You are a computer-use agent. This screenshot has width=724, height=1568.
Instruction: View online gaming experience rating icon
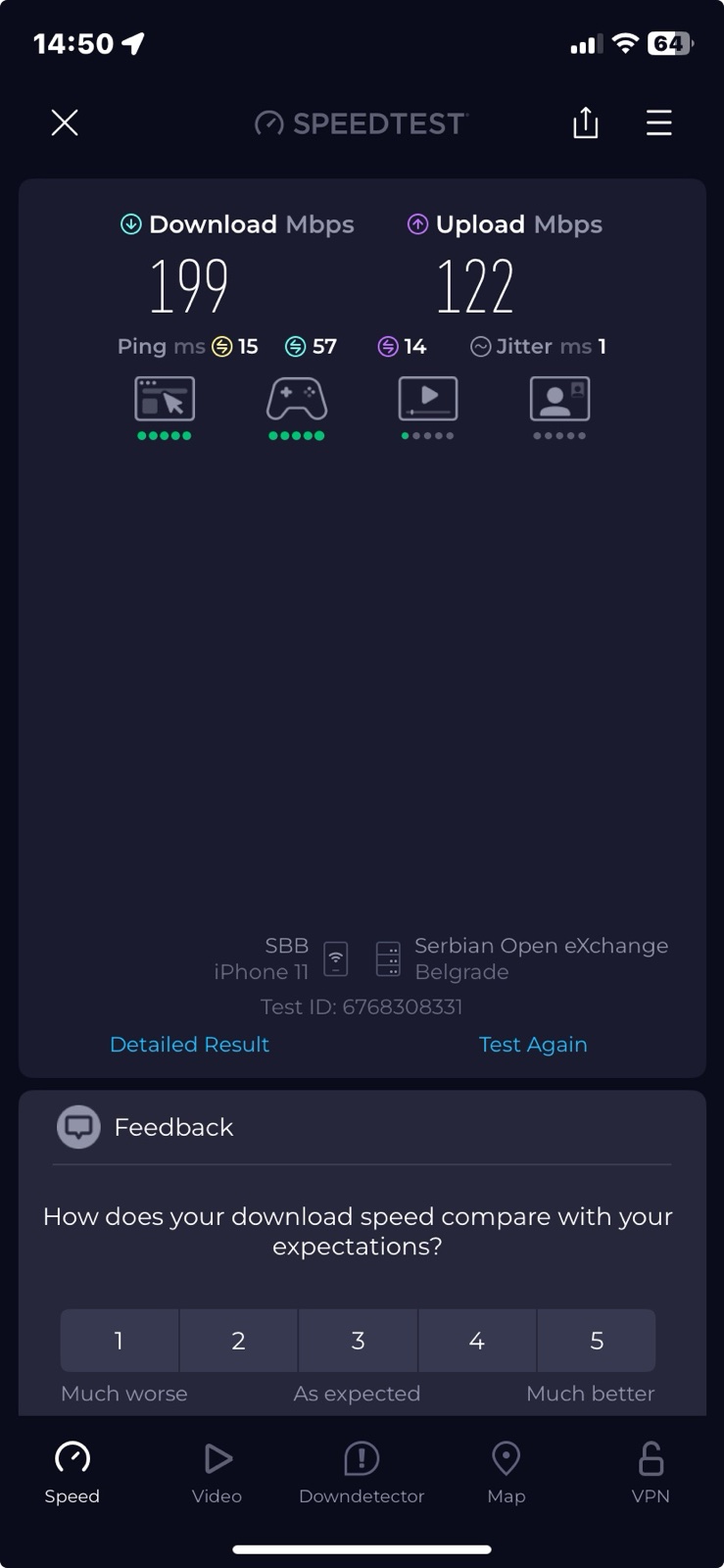click(297, 400)
